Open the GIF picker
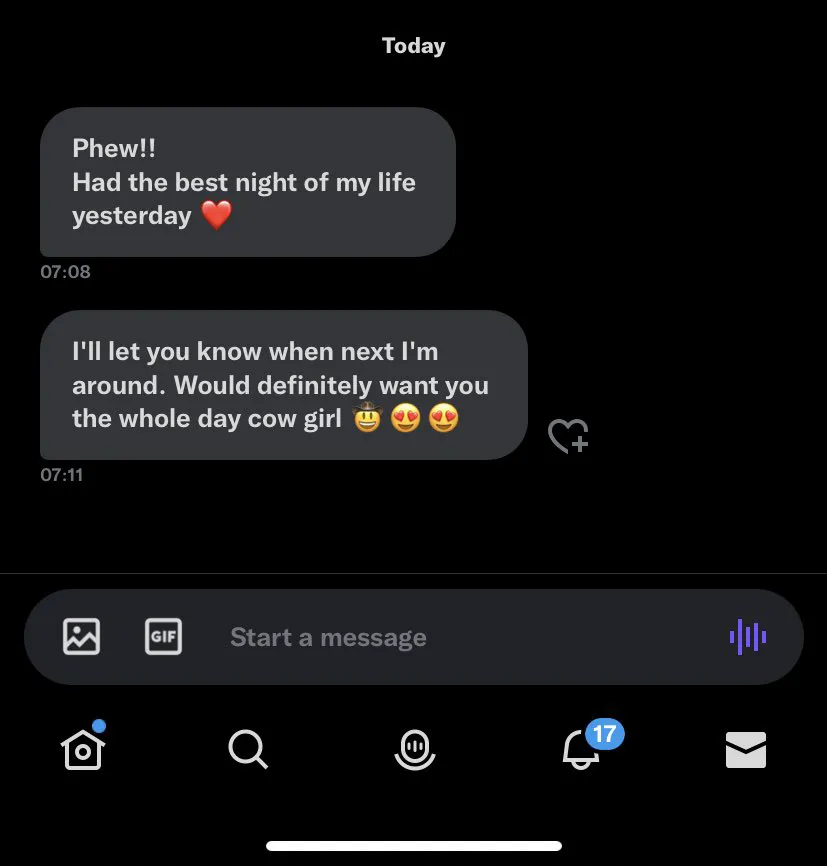Viewport: 827px width, 866px height. (163, 637)
